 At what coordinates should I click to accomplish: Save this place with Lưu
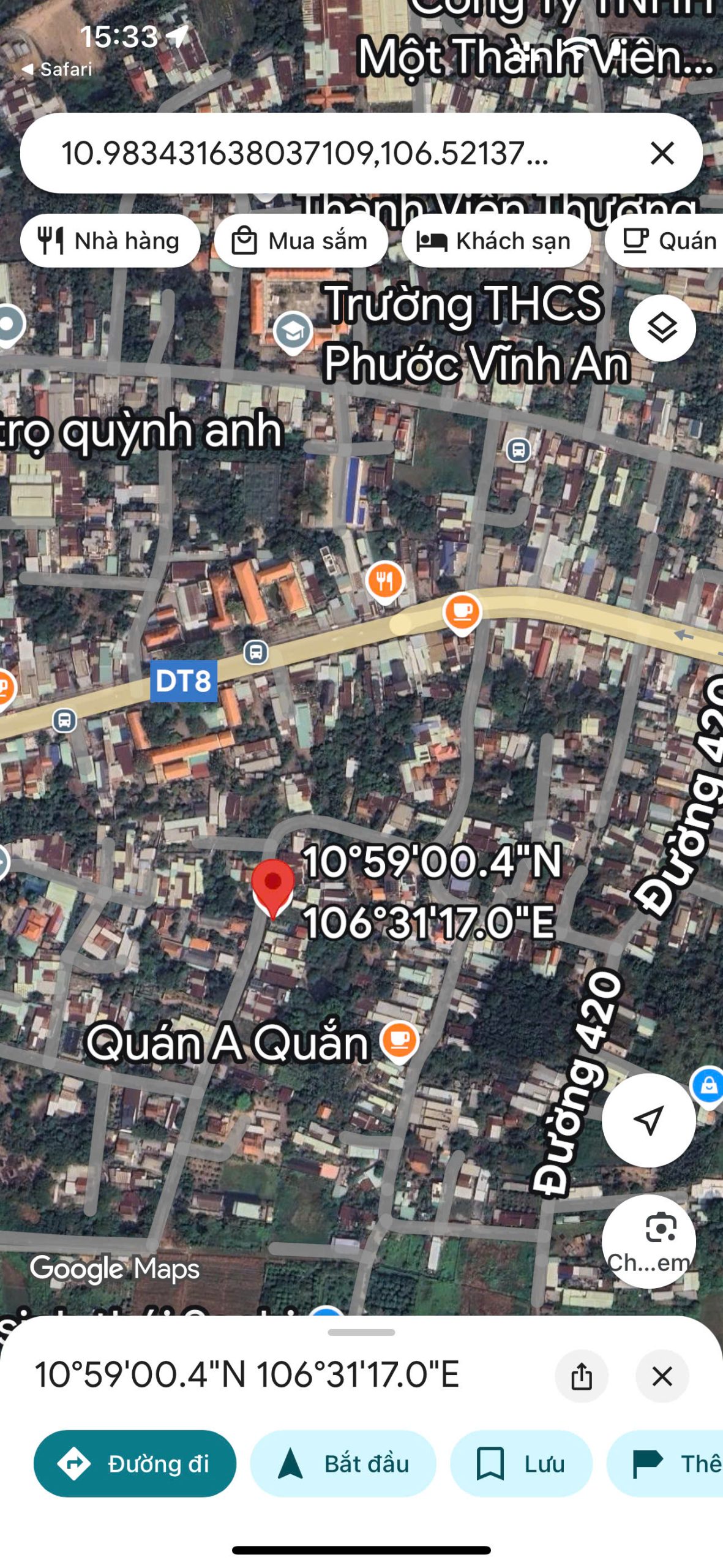[x=521, y=1463]
